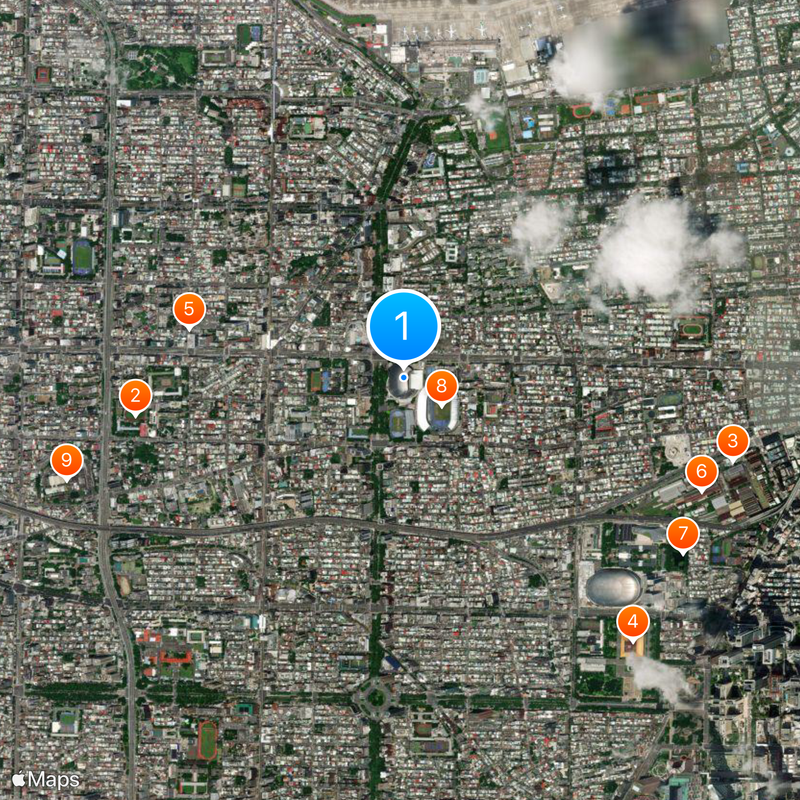Select the large blue pin numbered 1
The height and width of the screenshot is (800, 800).
pos(404,325)
